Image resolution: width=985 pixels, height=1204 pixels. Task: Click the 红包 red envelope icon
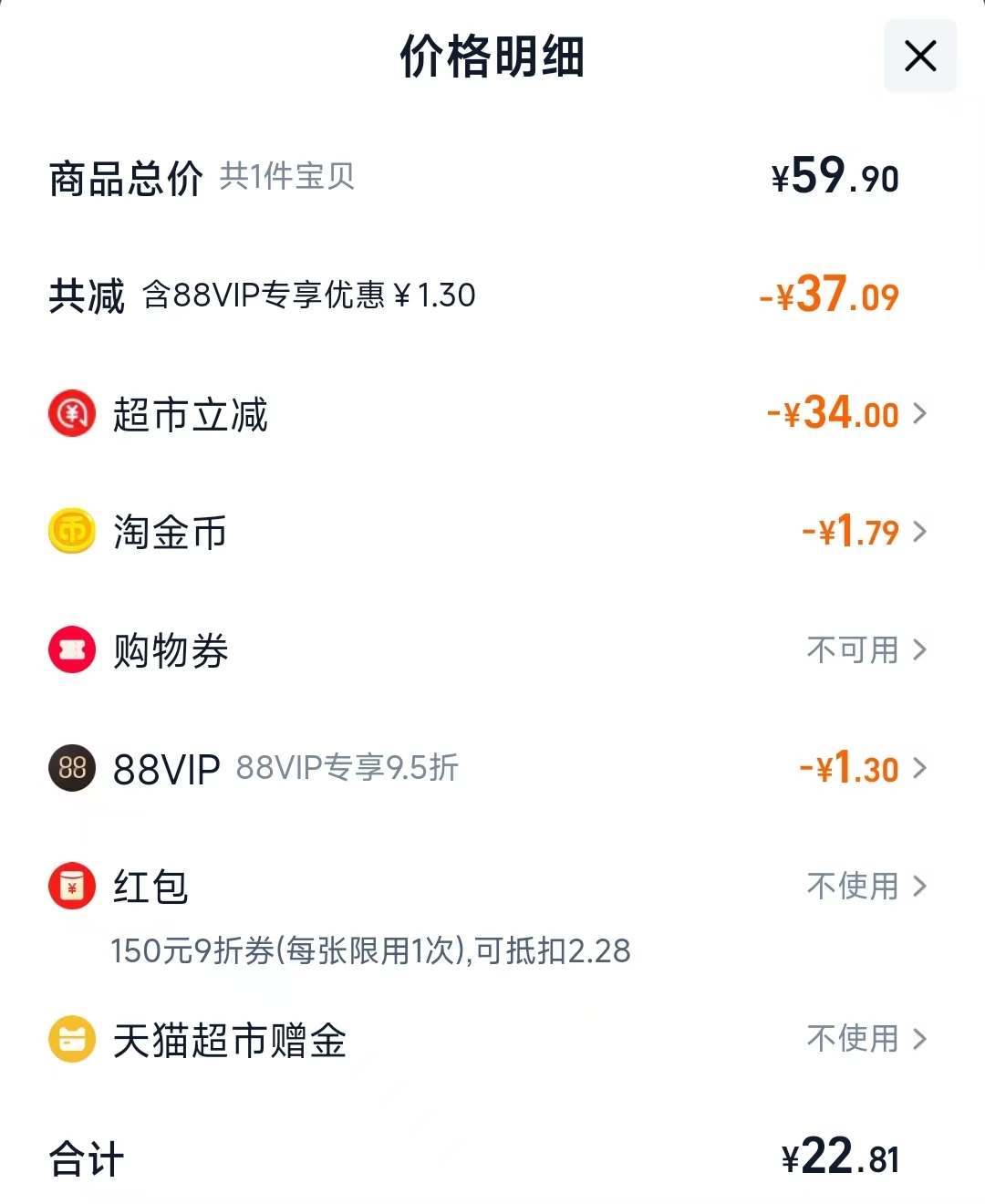pos(71,886)
